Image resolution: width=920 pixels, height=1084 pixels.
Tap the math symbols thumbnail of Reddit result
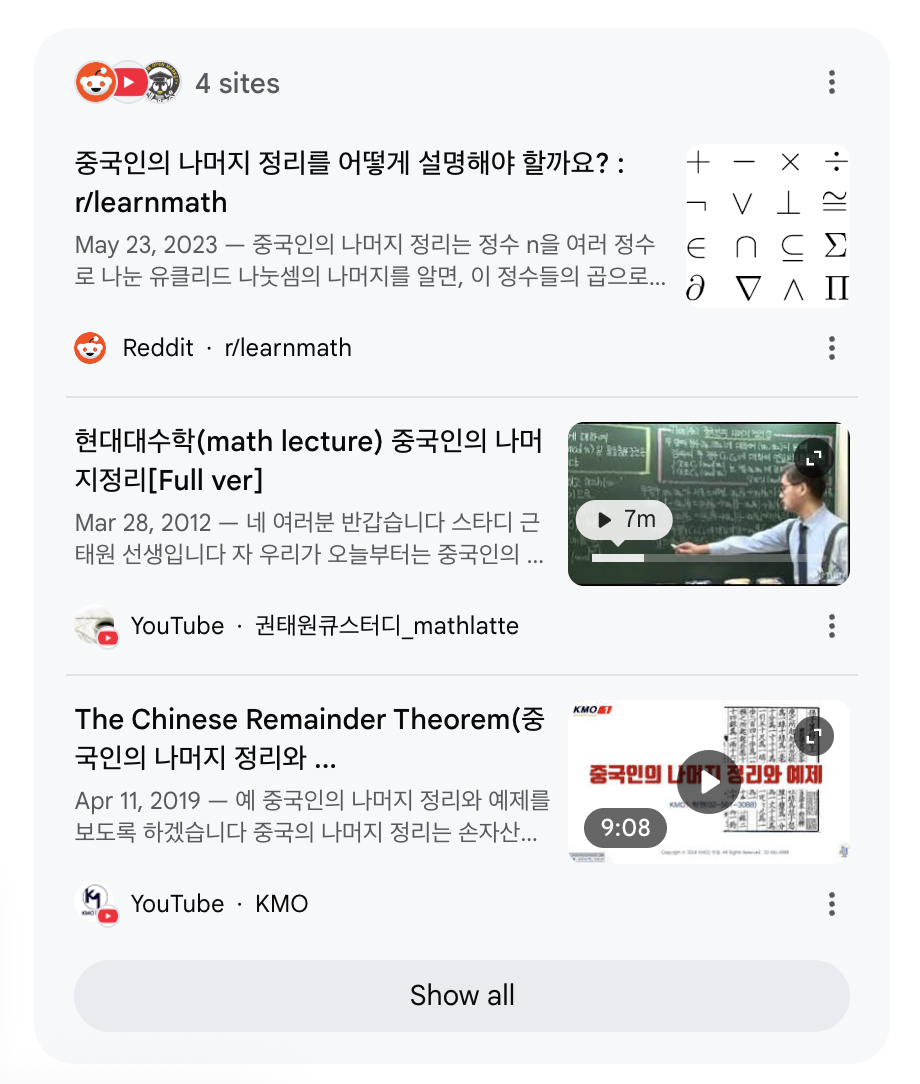(767, 225)
